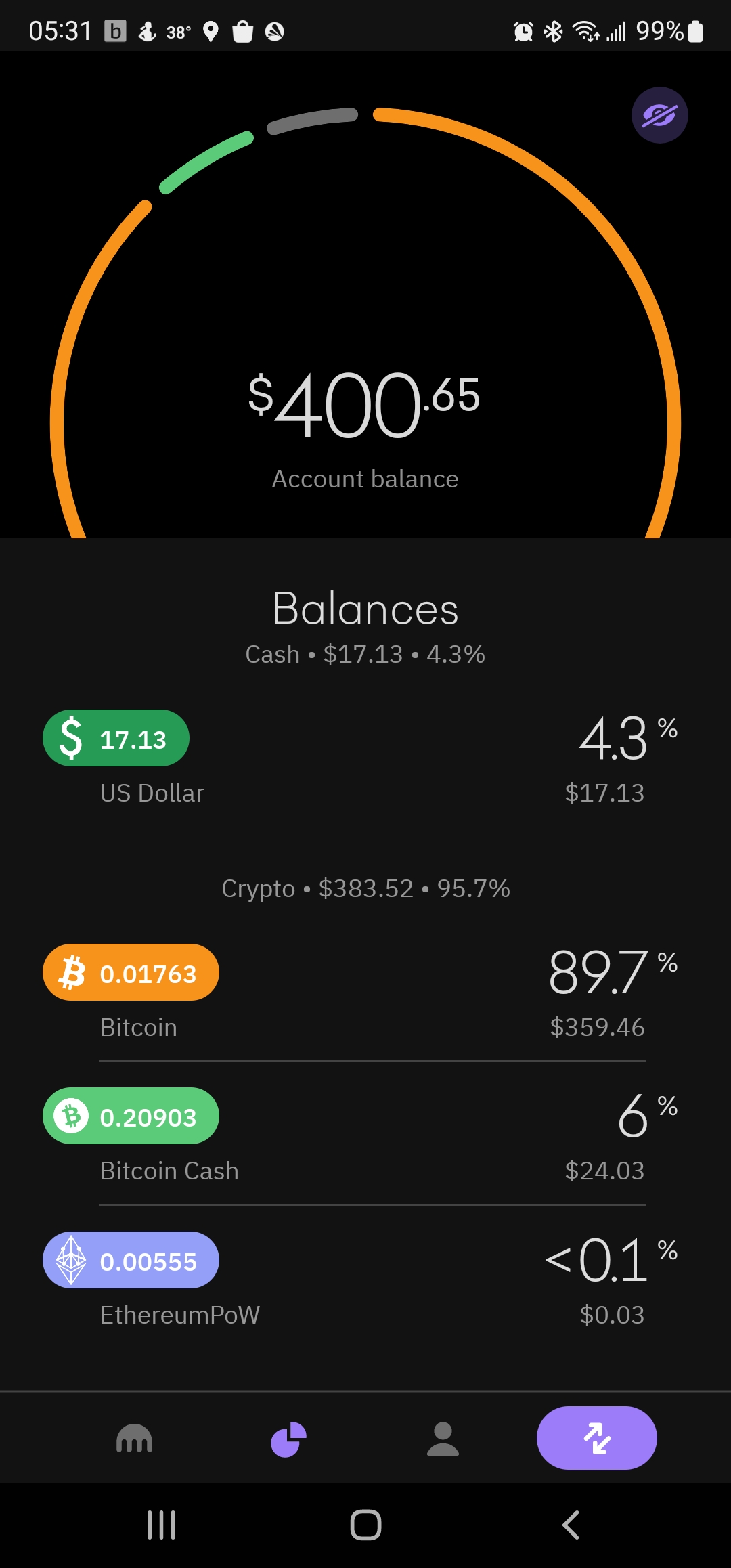731x1568 pixels.
Task: Switch to the Kraken home tab
Action: [x=134, y=1438]
